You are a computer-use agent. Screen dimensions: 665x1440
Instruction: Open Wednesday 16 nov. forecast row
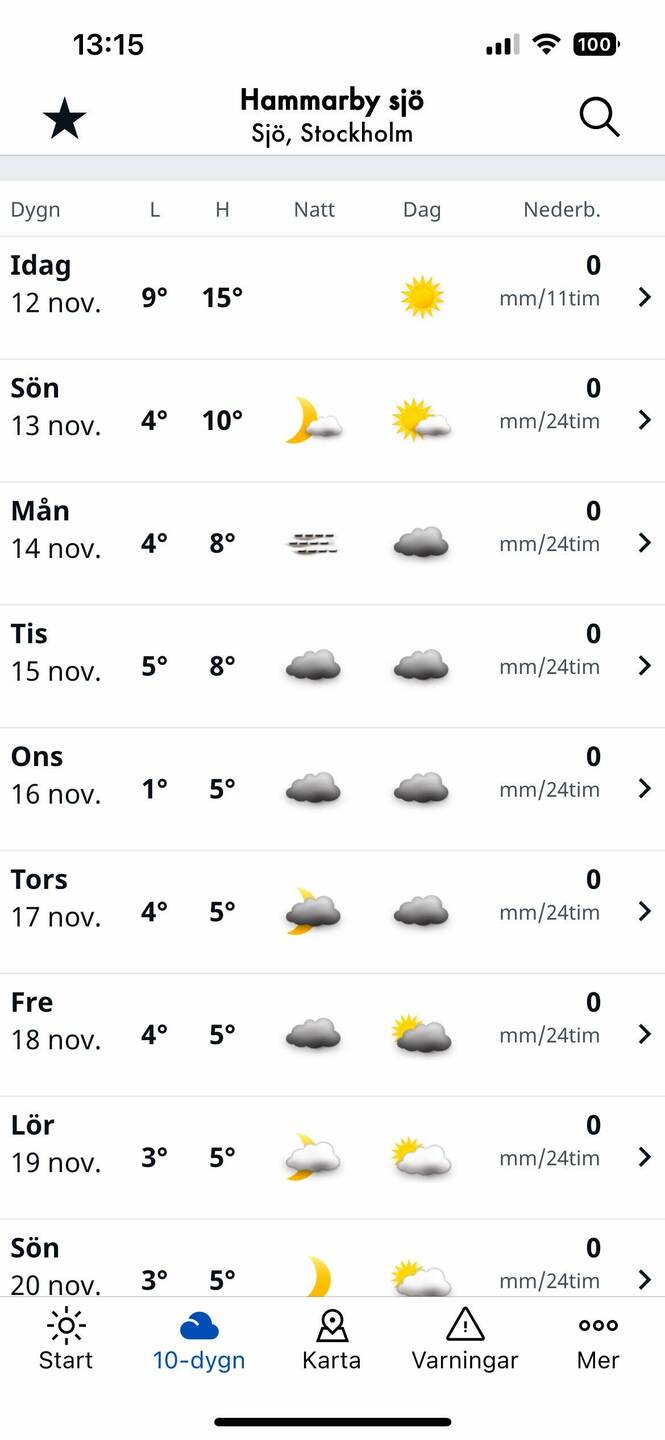pos(332,789)
